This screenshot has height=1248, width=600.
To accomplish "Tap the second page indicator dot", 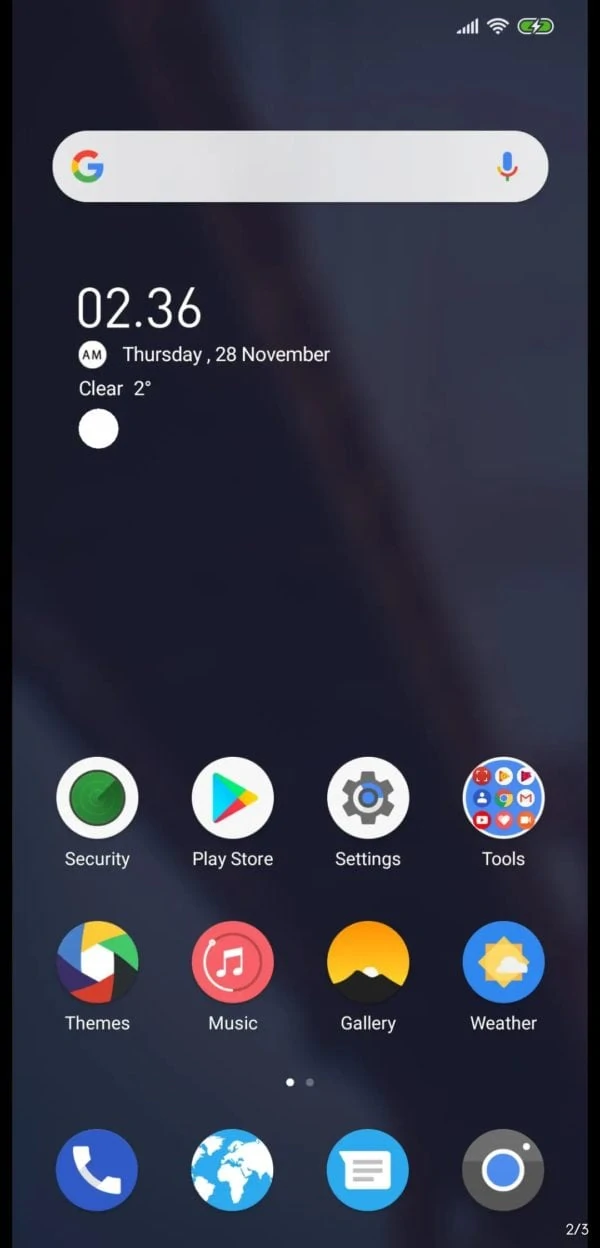I will [310, 1082].
